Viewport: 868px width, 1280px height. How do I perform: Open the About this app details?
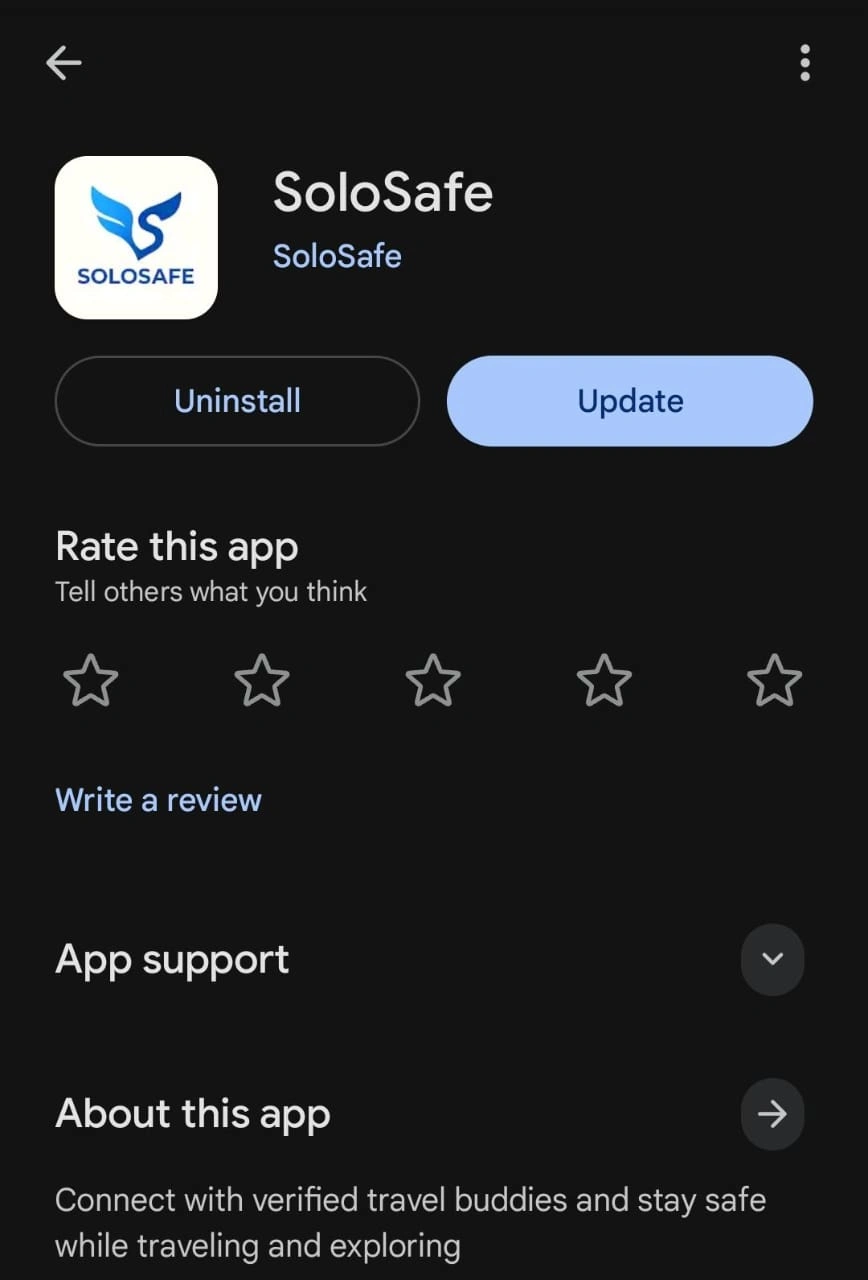pos(772,1114)
